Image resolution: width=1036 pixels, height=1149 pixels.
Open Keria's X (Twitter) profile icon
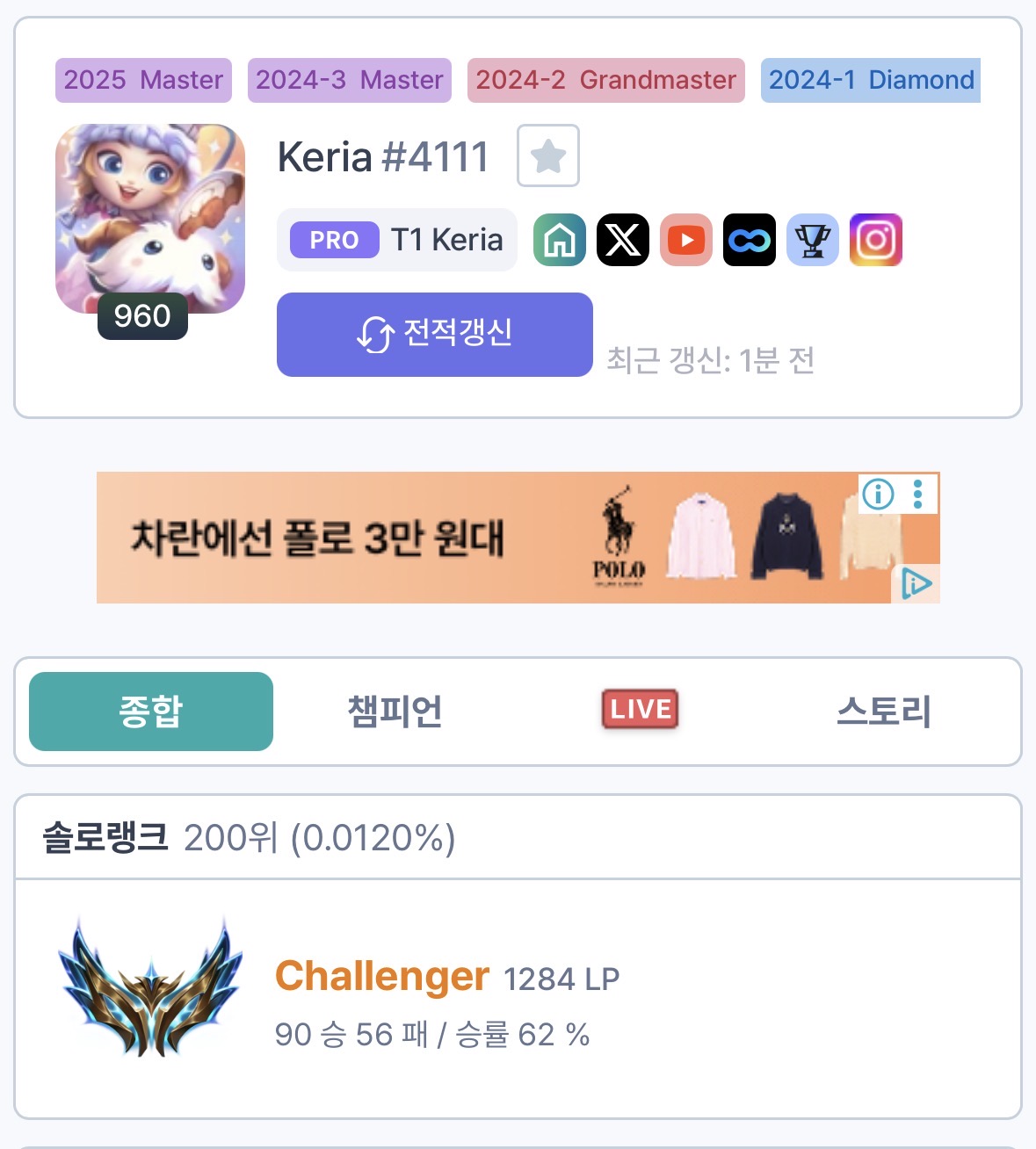click(622, 240)
